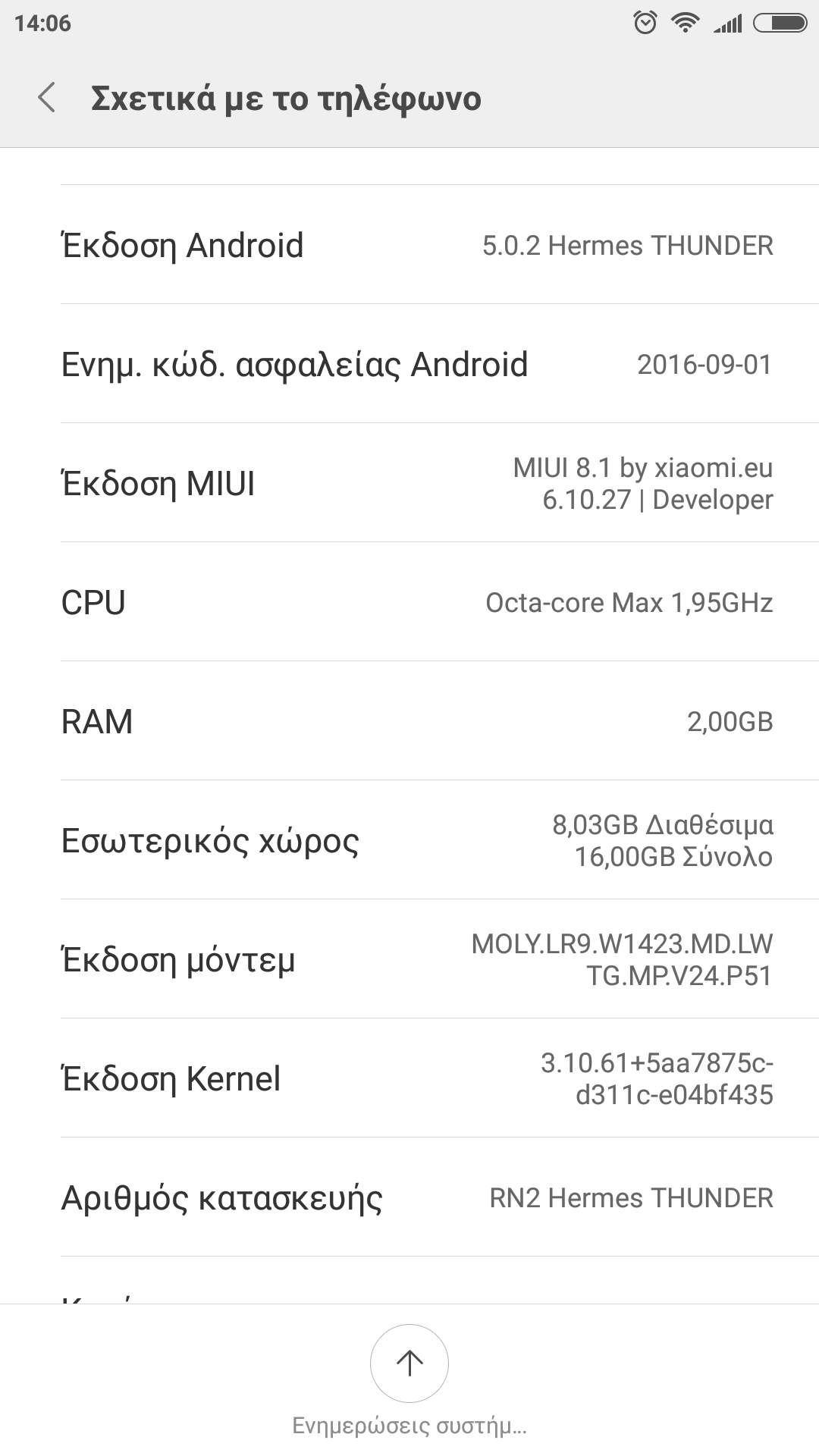Image resolution: width=819 pixels, height=1456 pixels.
Task: Select the RAM row
Action: pos(409,721)
